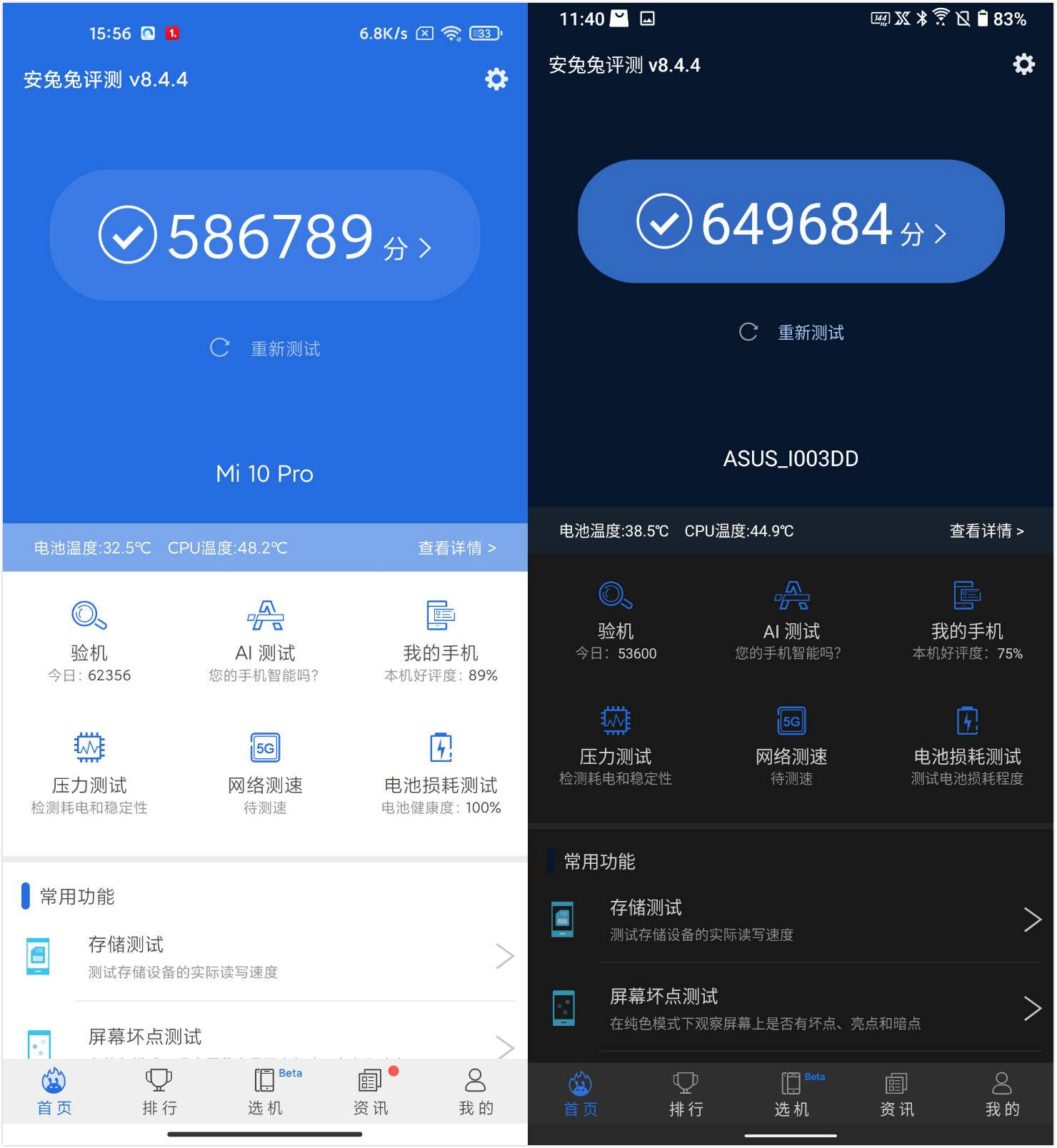Tap 重新测试 retest button on Mi 10 Pro

tap(266, 348)
